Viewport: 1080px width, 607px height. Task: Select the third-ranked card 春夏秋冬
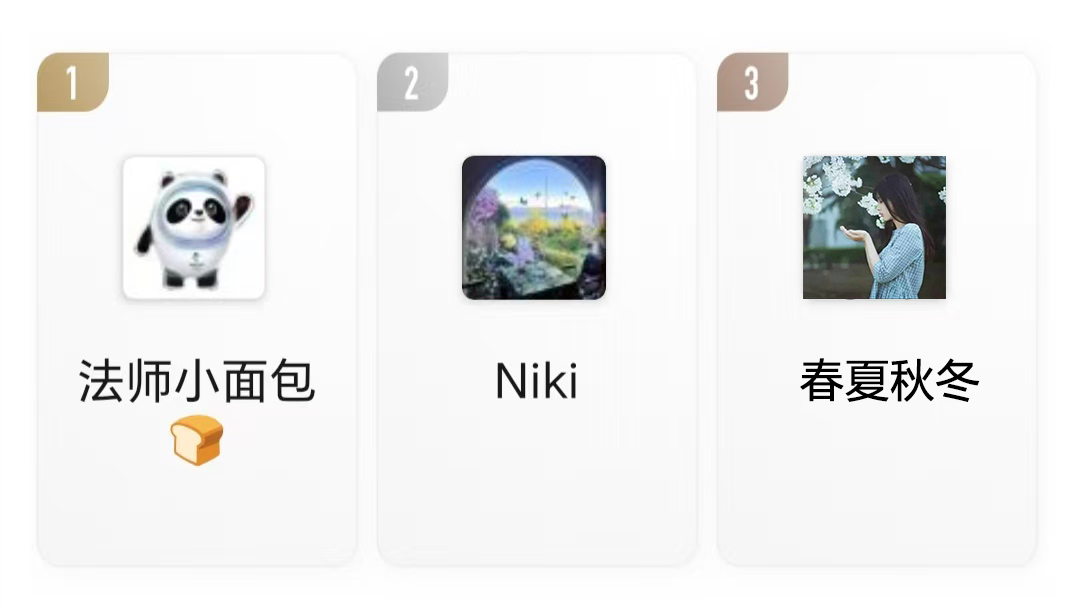click(876, 310)
